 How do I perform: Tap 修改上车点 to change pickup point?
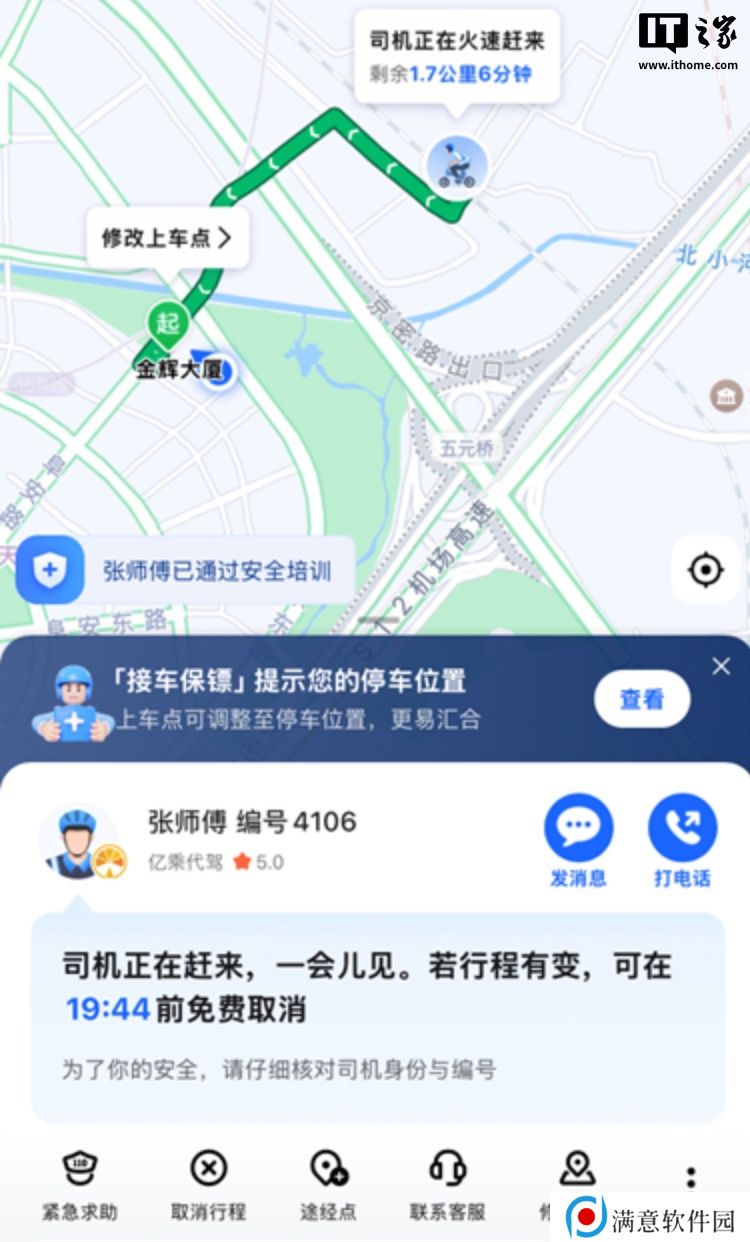point(167,238)
